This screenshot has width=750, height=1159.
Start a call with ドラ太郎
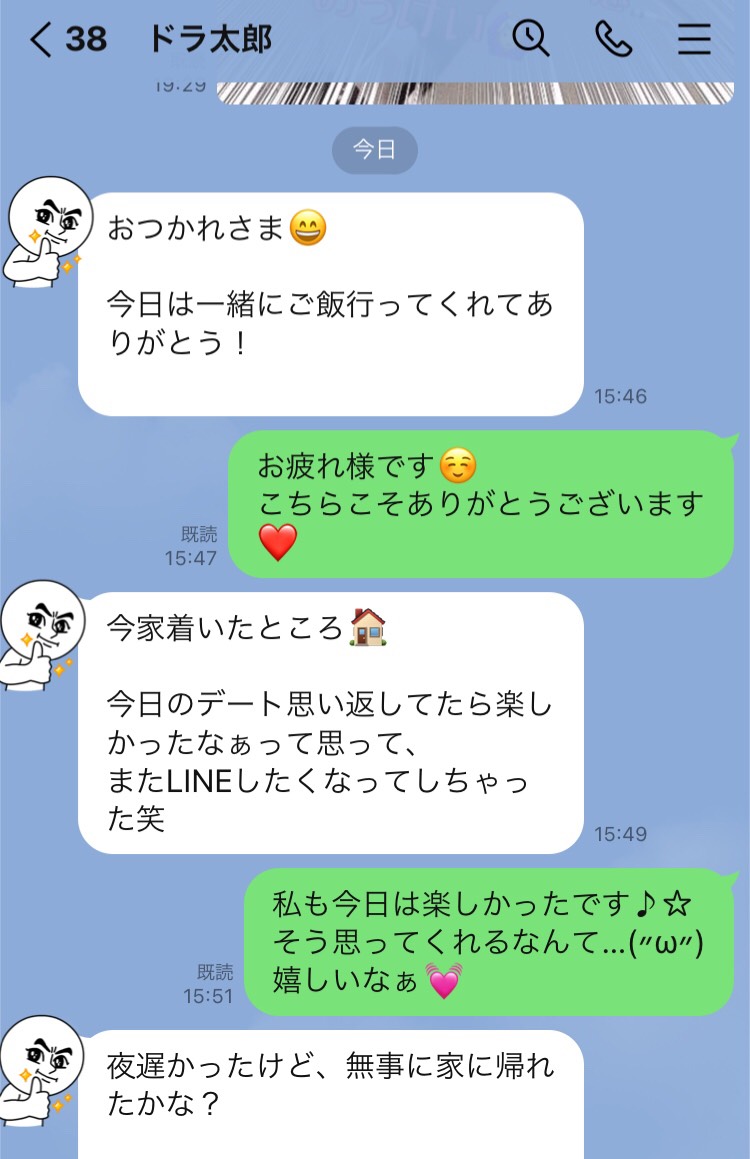point(612,39)
